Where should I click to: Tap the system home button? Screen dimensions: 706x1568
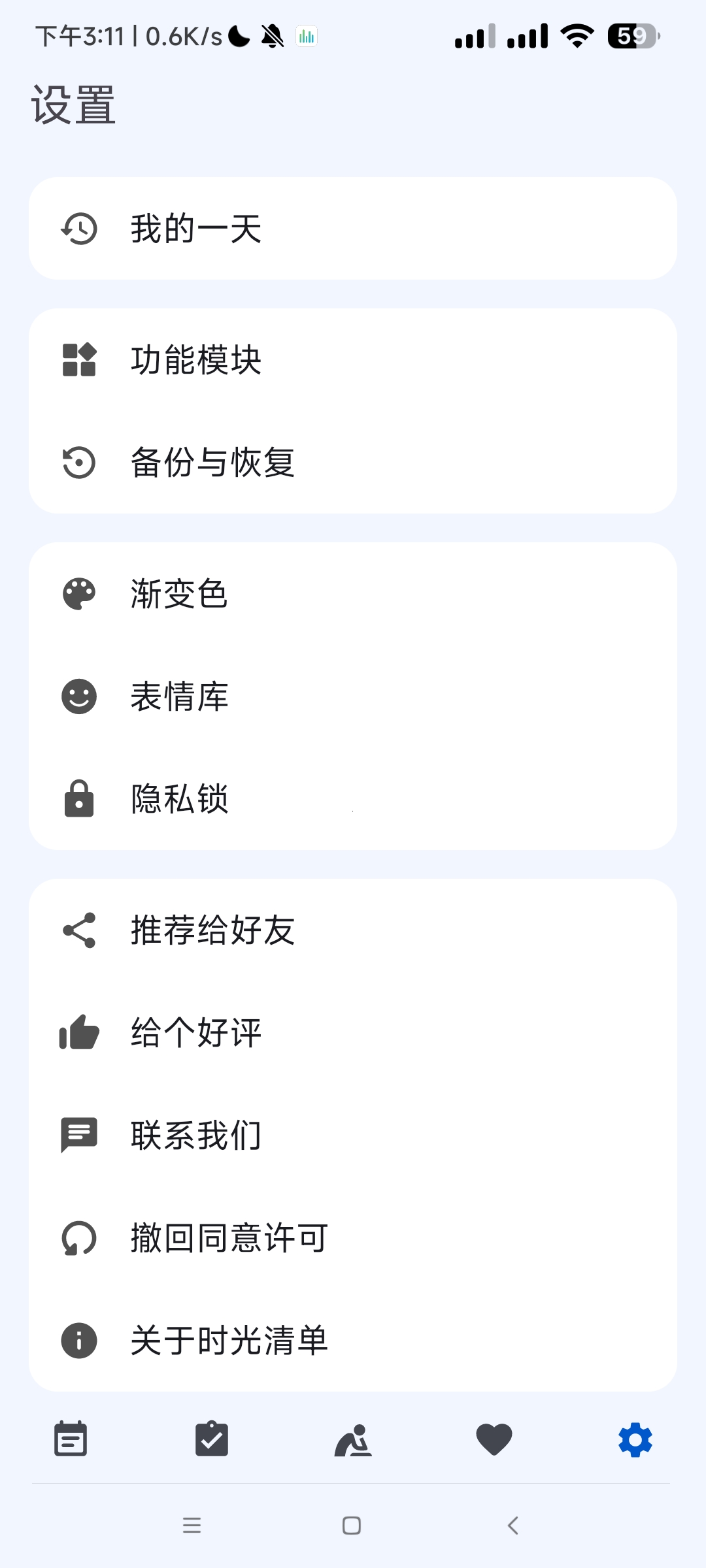(x=352, y=1526)
